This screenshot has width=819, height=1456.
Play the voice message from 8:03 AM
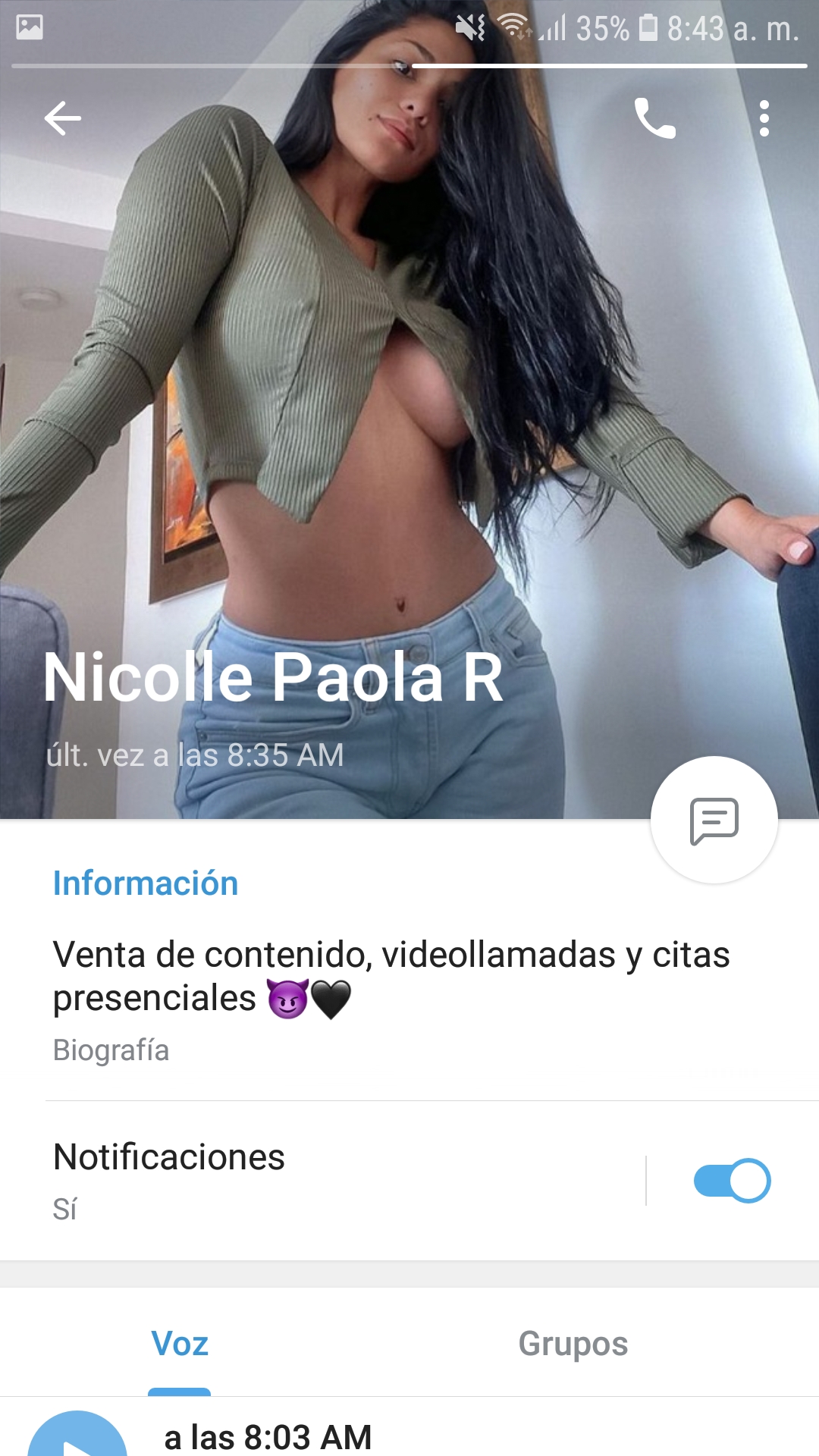[x=77, y=1437]
